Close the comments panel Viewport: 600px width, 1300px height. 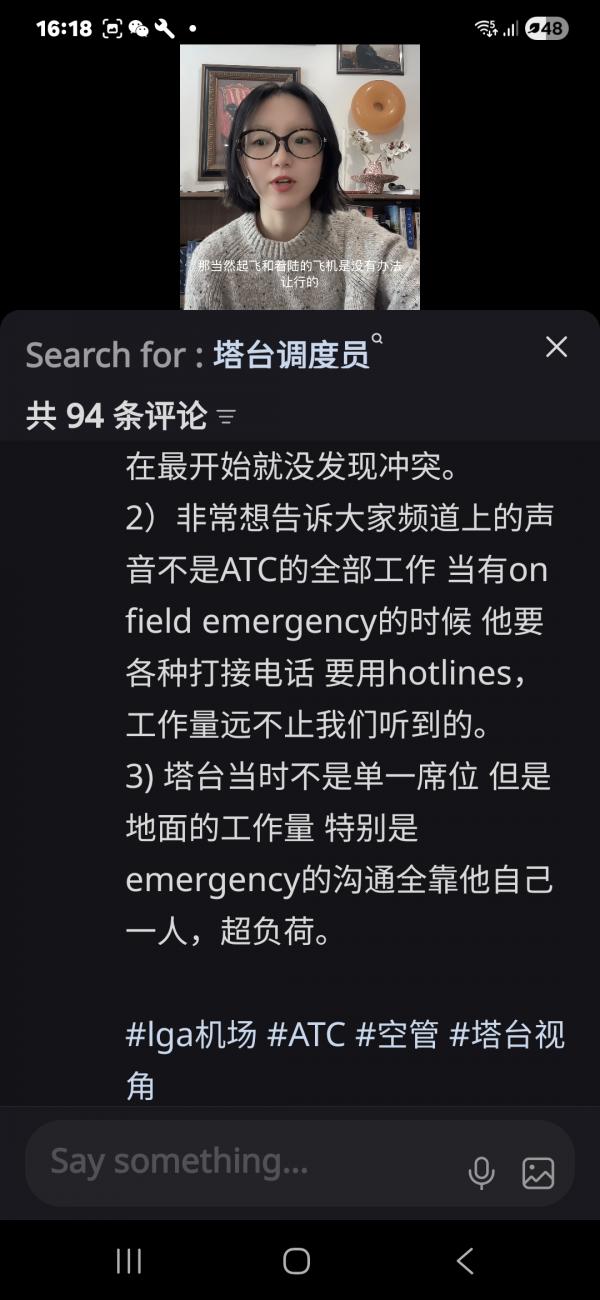556,347
